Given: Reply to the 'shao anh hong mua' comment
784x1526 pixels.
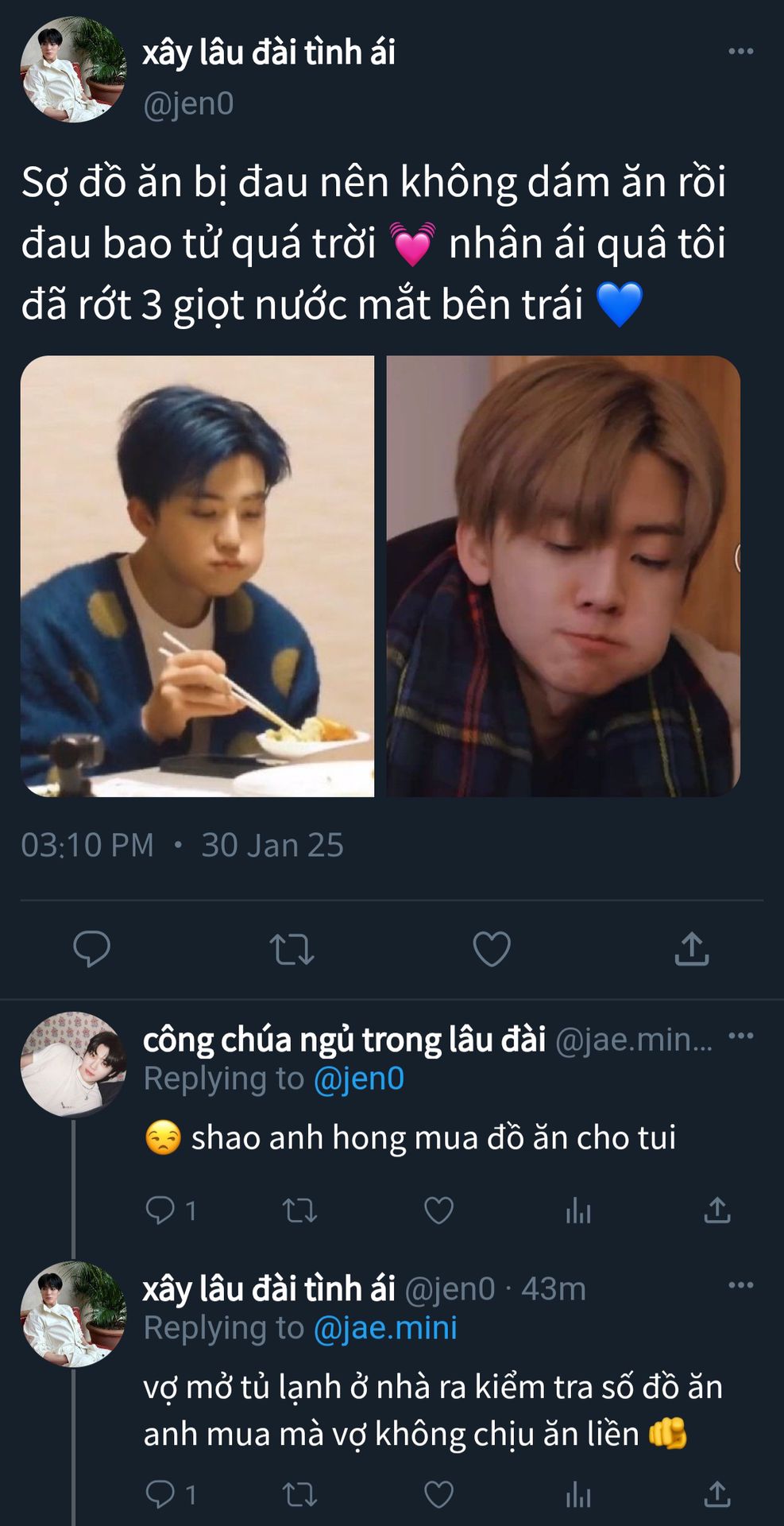Looking at the screenshot, I should (160, 1210).
